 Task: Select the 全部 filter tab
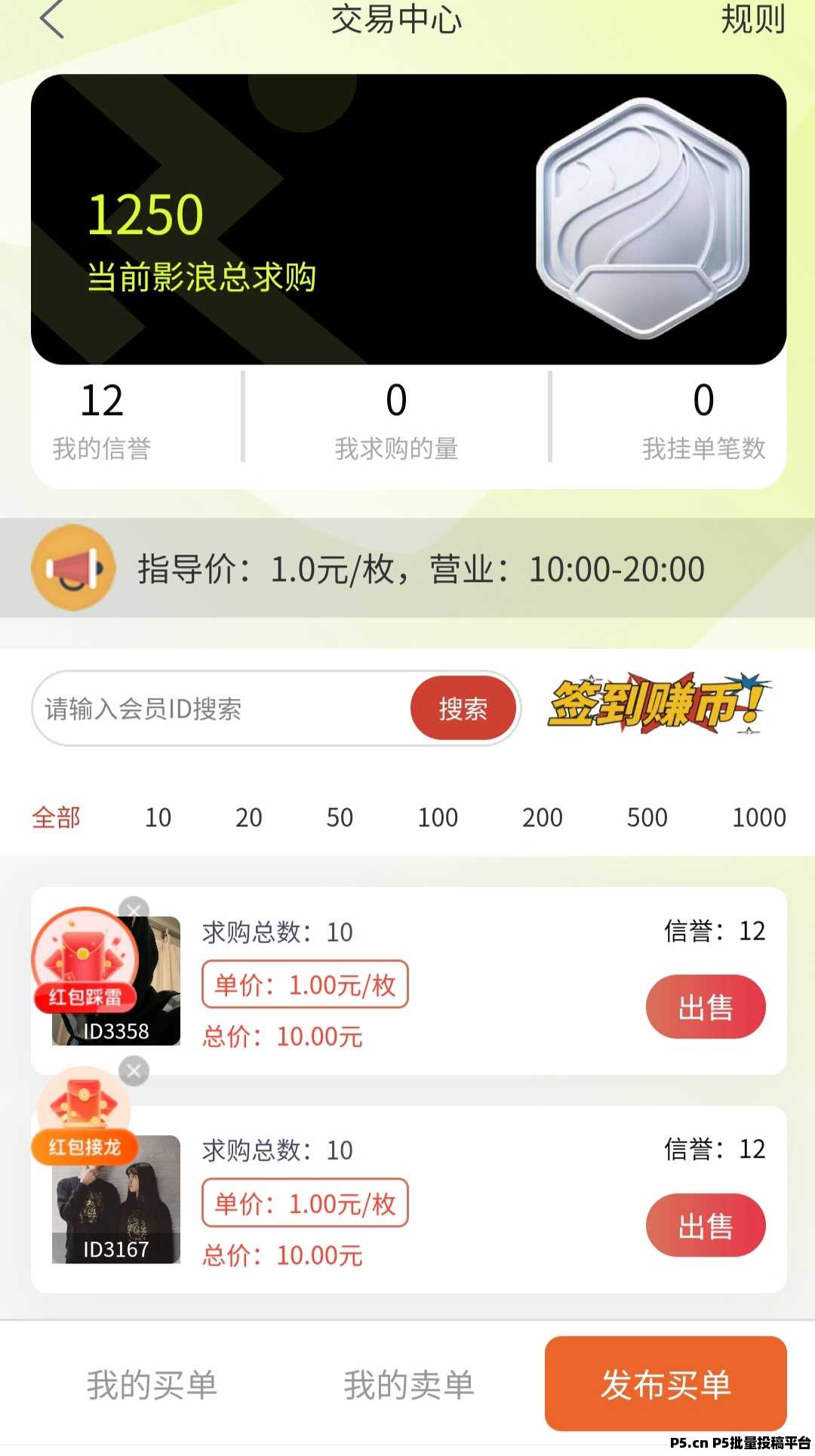click(55, 817)
